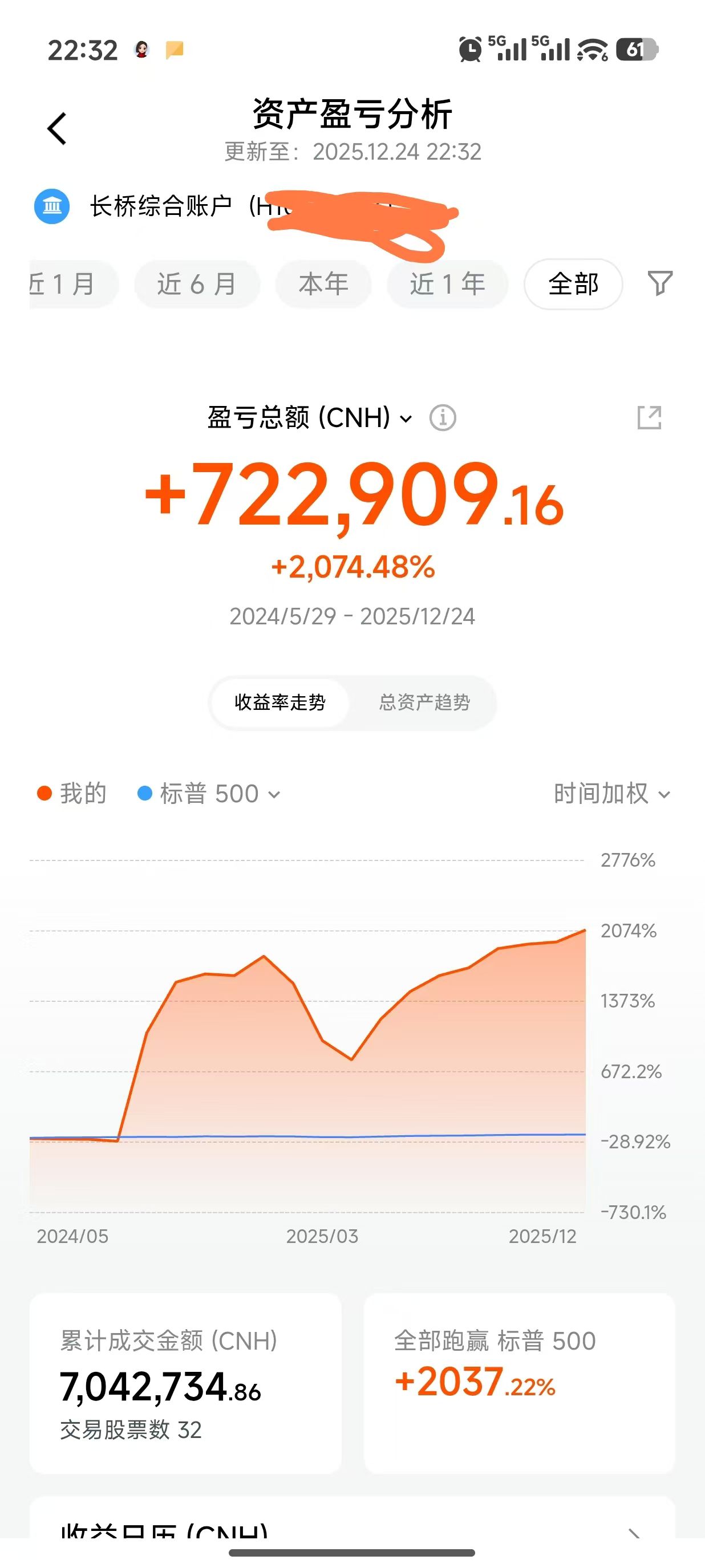This screenshot has height=1568, width=705.
Task: Open the 累计成交金额 (CNH) card
Action: pyautogui.click(x=185, y=1383)
